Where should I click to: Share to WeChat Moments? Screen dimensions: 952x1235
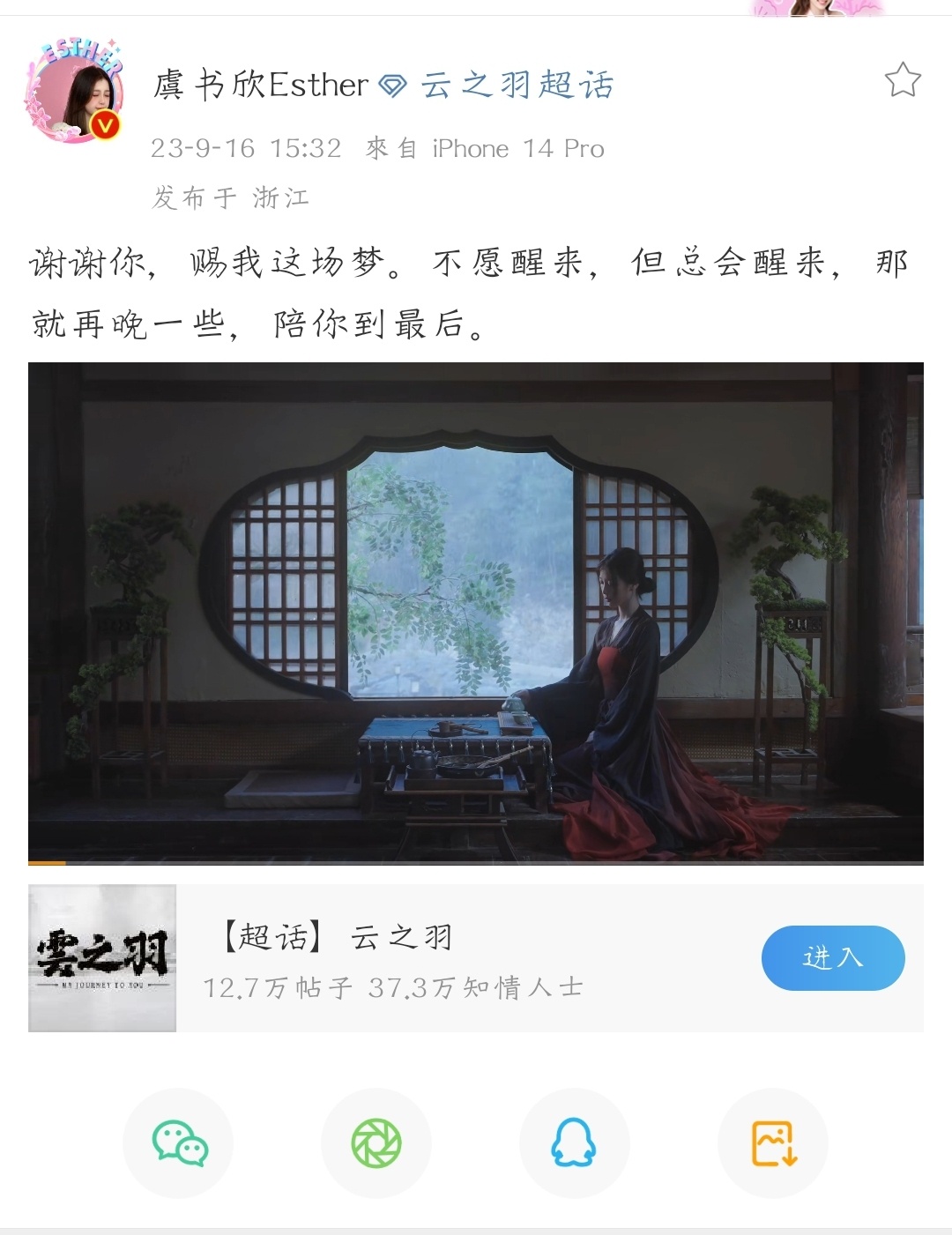pos(376,1143)
